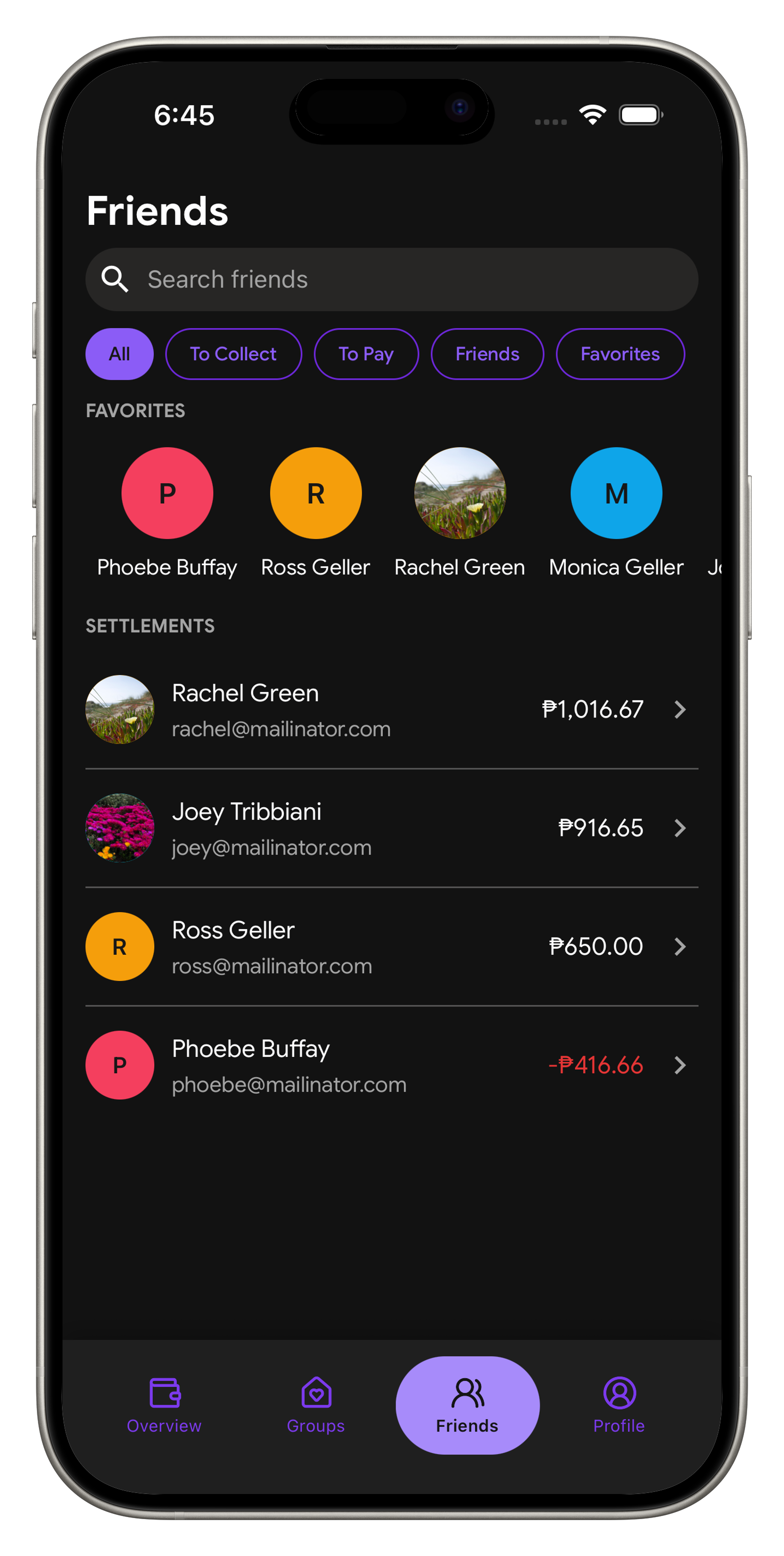
Task: Switch to the Overview tab
Action: [164, 1405]
